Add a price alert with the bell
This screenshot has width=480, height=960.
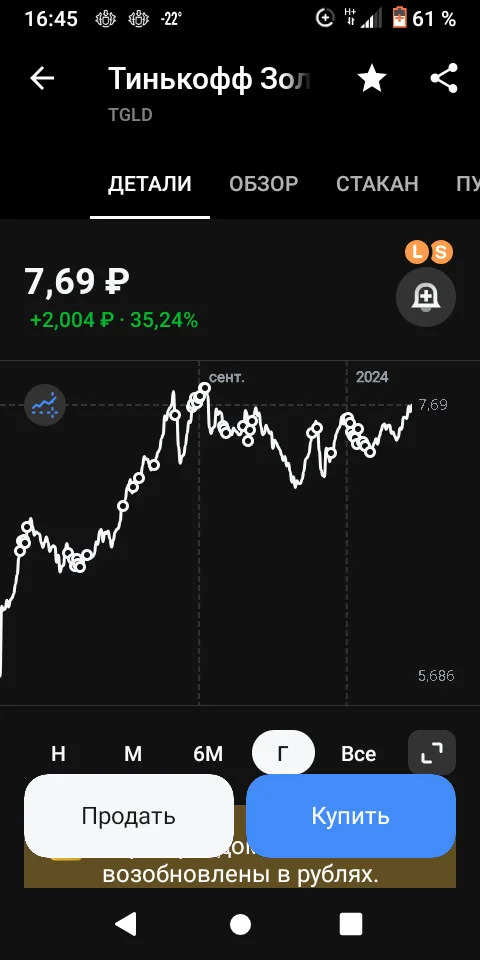click(x=426, y=297)
